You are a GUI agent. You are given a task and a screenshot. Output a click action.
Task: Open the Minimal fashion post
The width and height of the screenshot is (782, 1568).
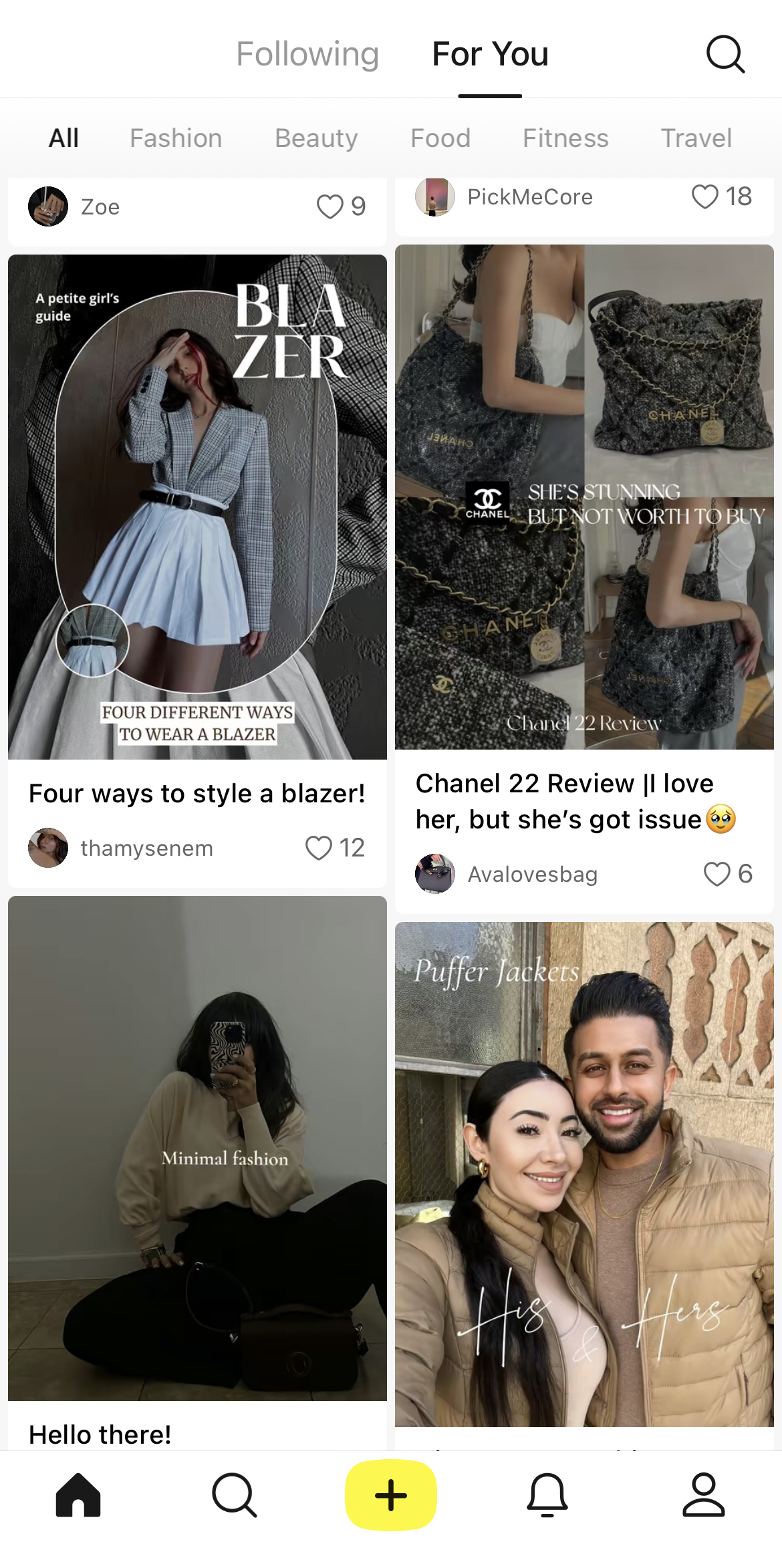pyautogui.click(x=197, y=1148)
